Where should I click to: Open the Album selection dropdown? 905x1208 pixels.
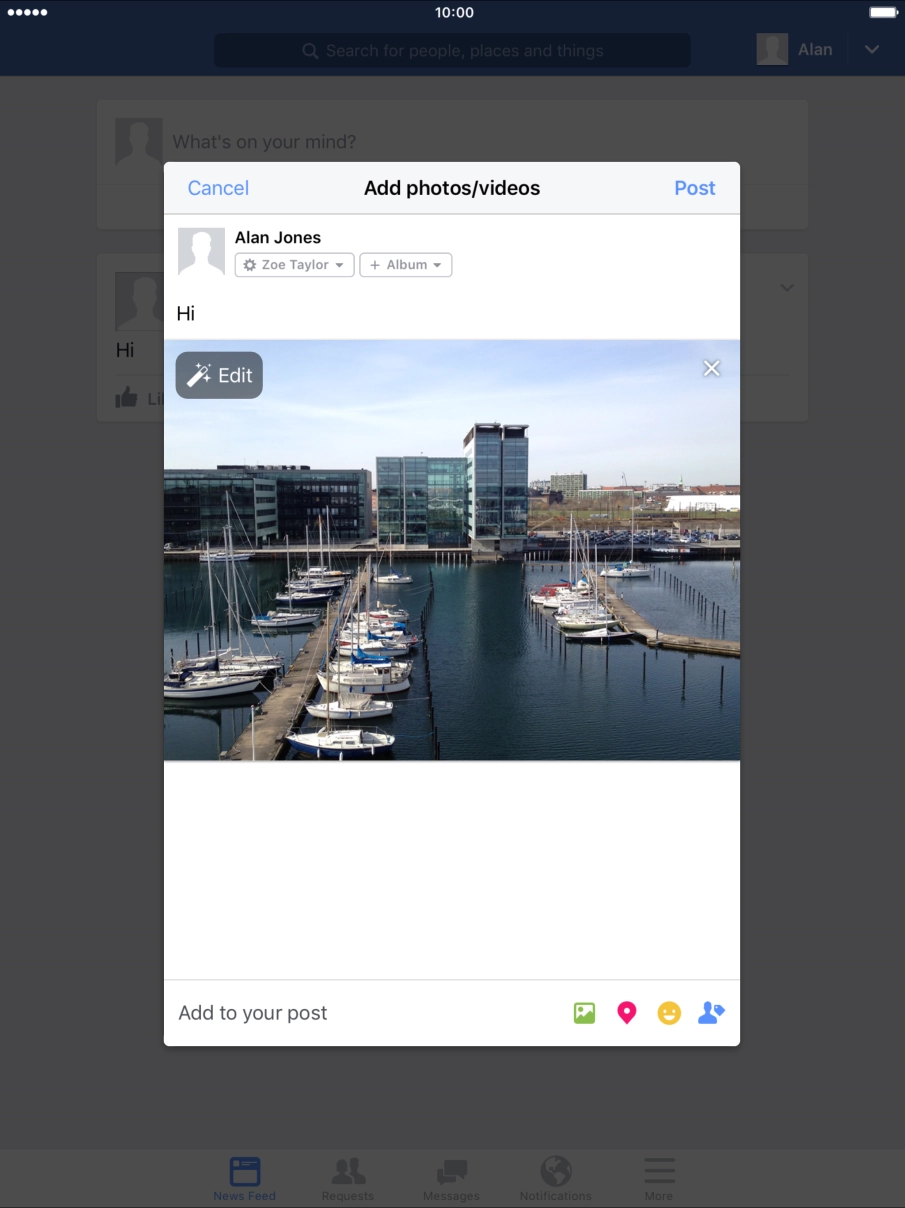pyautogui.click(x=405, y=264)
